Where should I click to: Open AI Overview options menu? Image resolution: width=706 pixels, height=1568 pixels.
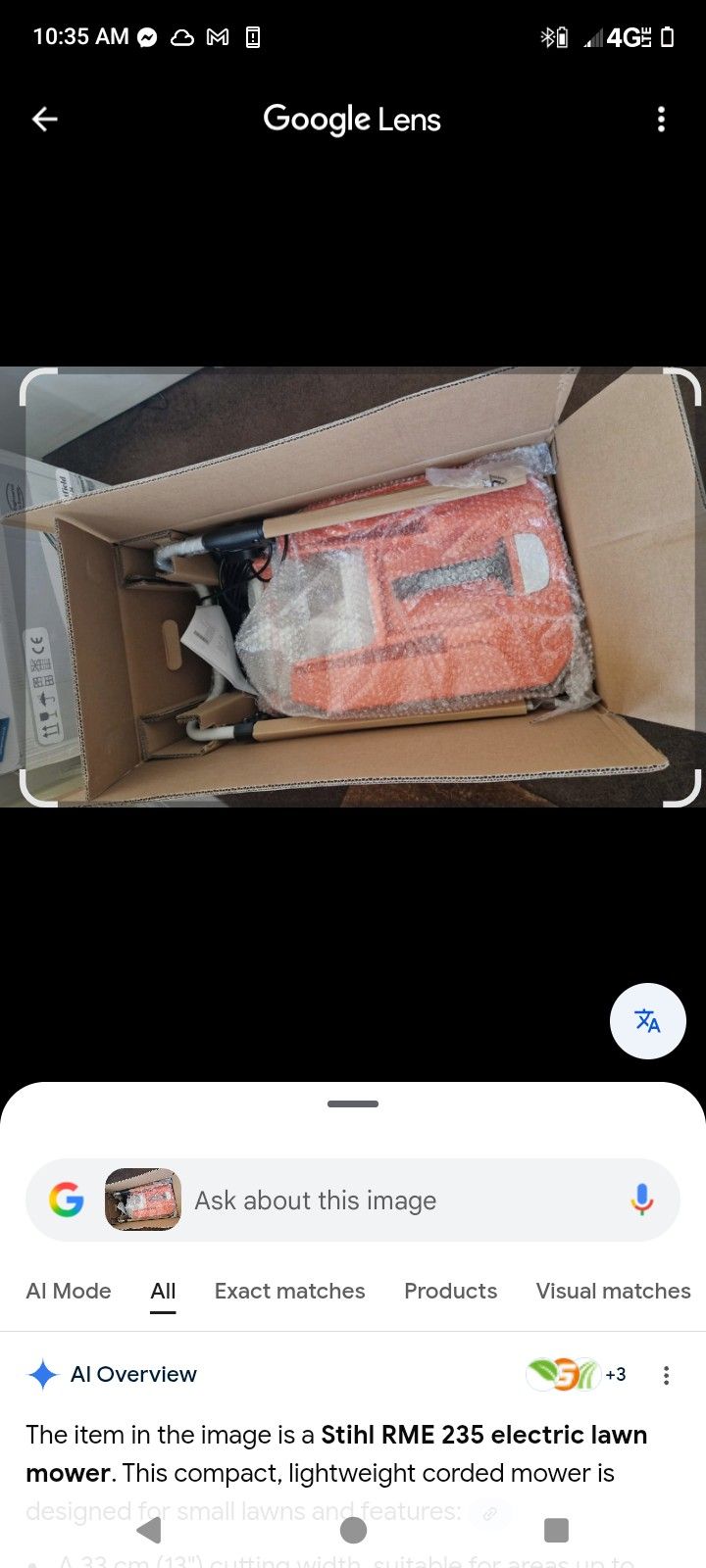click(x=666, y=1375)
